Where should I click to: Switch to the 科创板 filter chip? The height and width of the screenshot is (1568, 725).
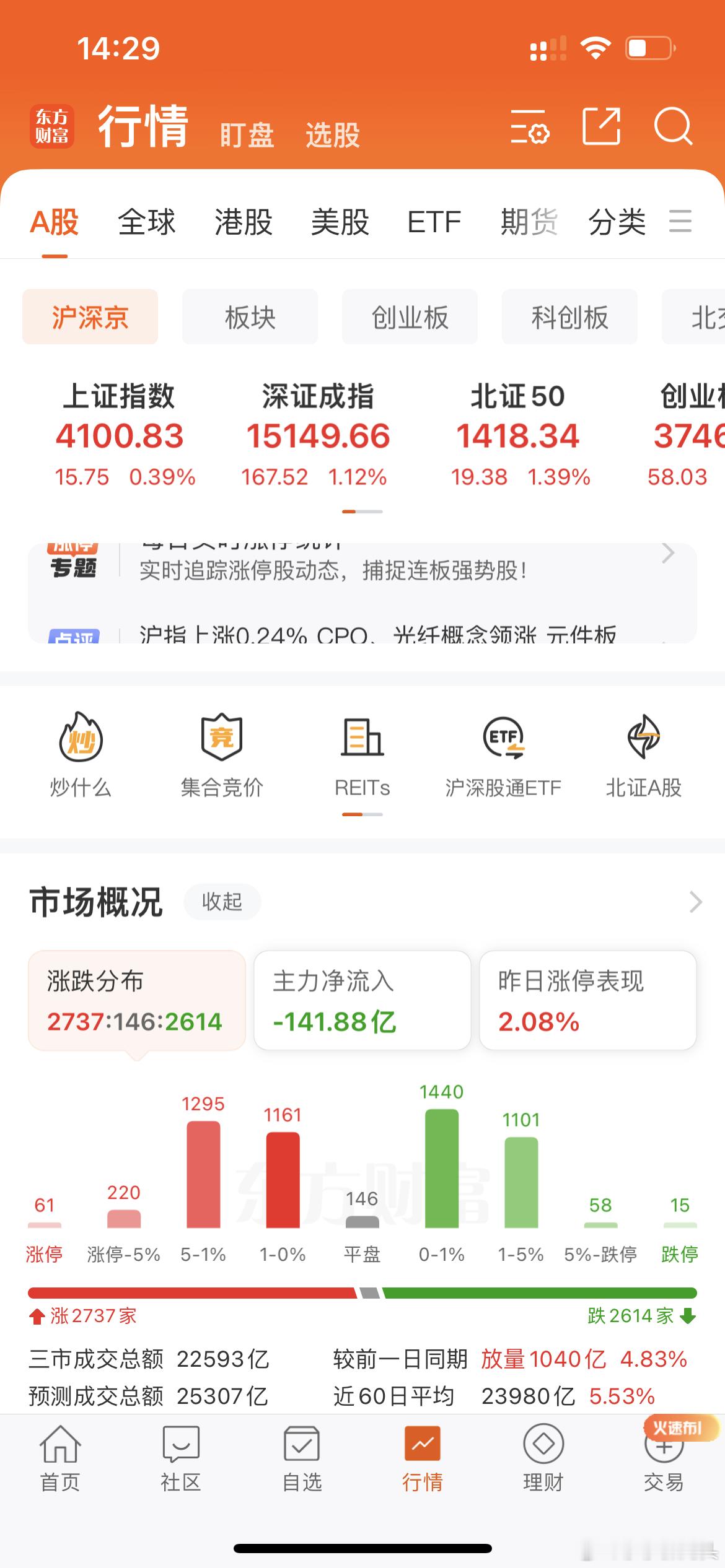pos(568,317)
